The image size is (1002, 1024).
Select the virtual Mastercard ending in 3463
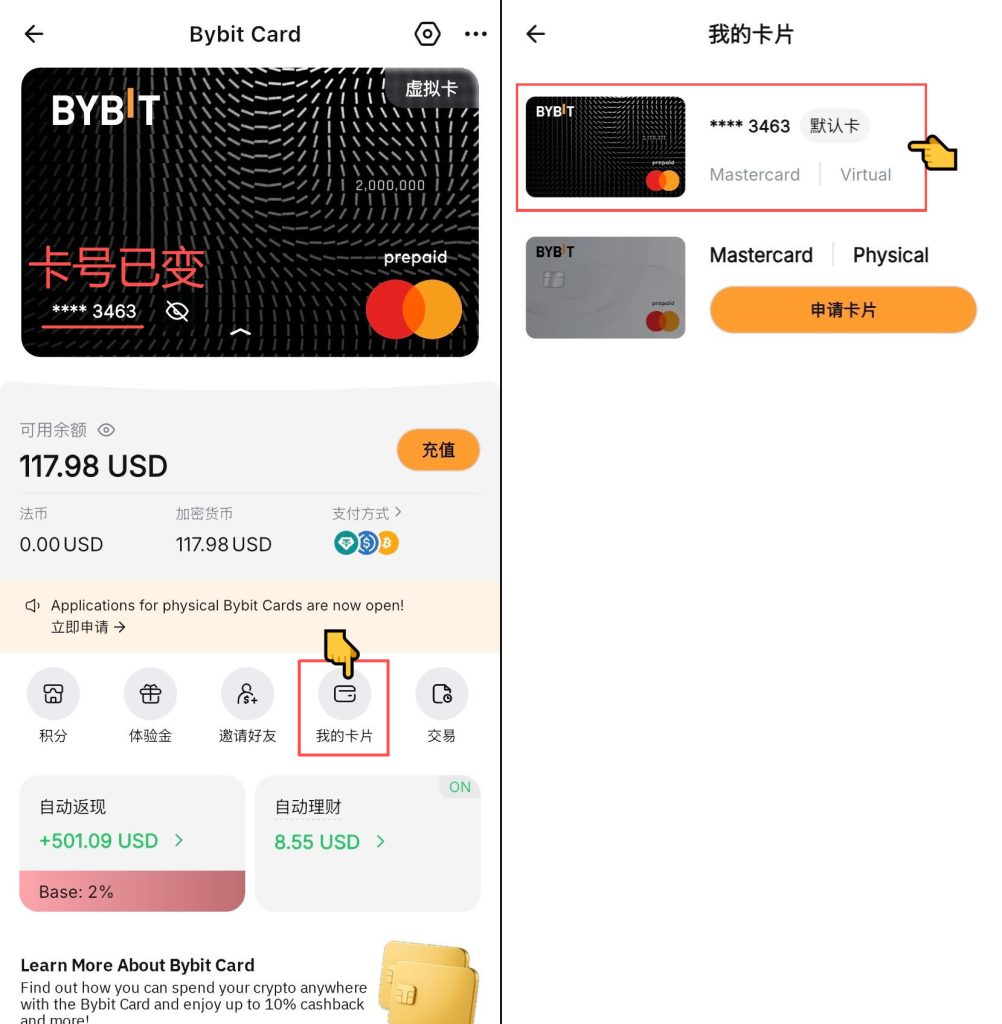pos(720,148)
